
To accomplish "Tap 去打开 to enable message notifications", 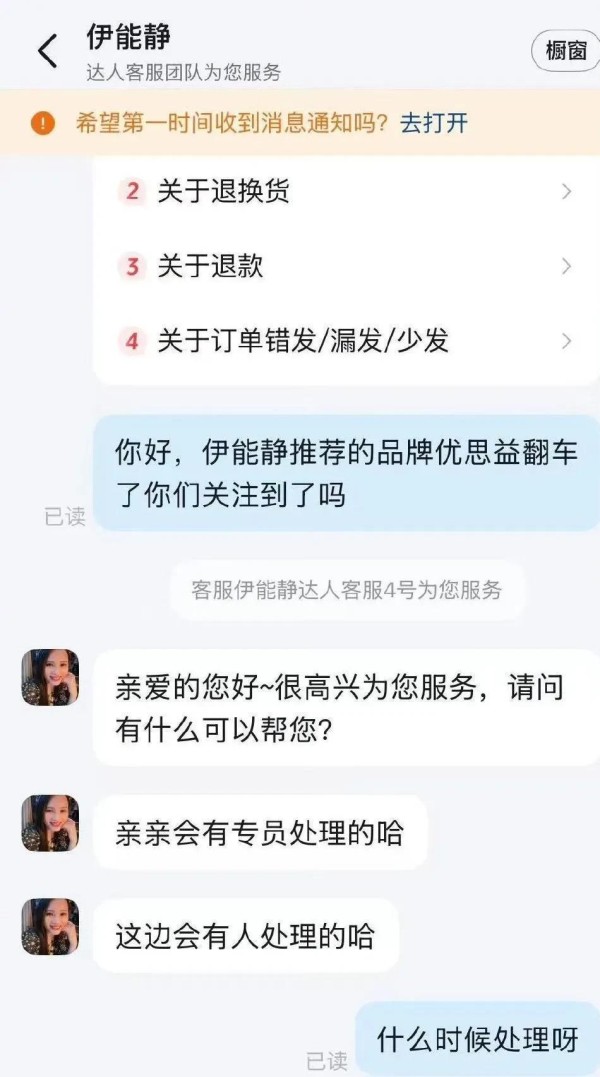I will tap(434, 123).
